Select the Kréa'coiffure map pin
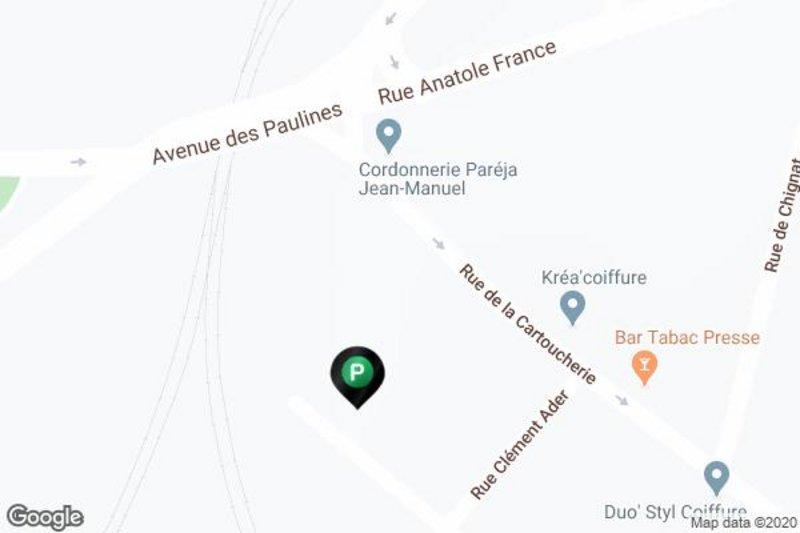The height and width of the screenshot is (533, 800). tap(572, 307)
